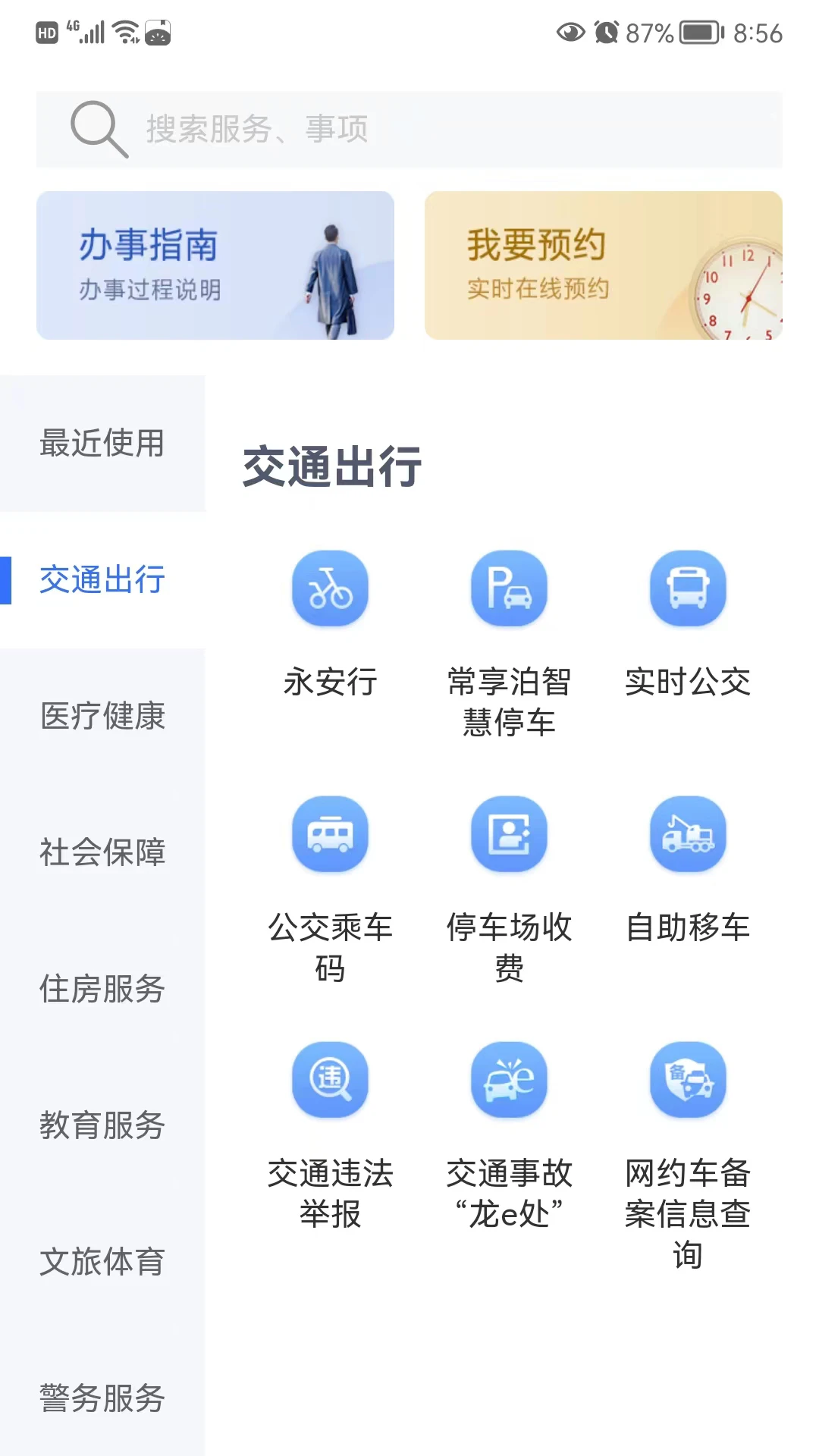Open 交通违法举报 violation reporting
Image resolution: width=819 pixels, height=1456 pixels.
point(330,1080)
